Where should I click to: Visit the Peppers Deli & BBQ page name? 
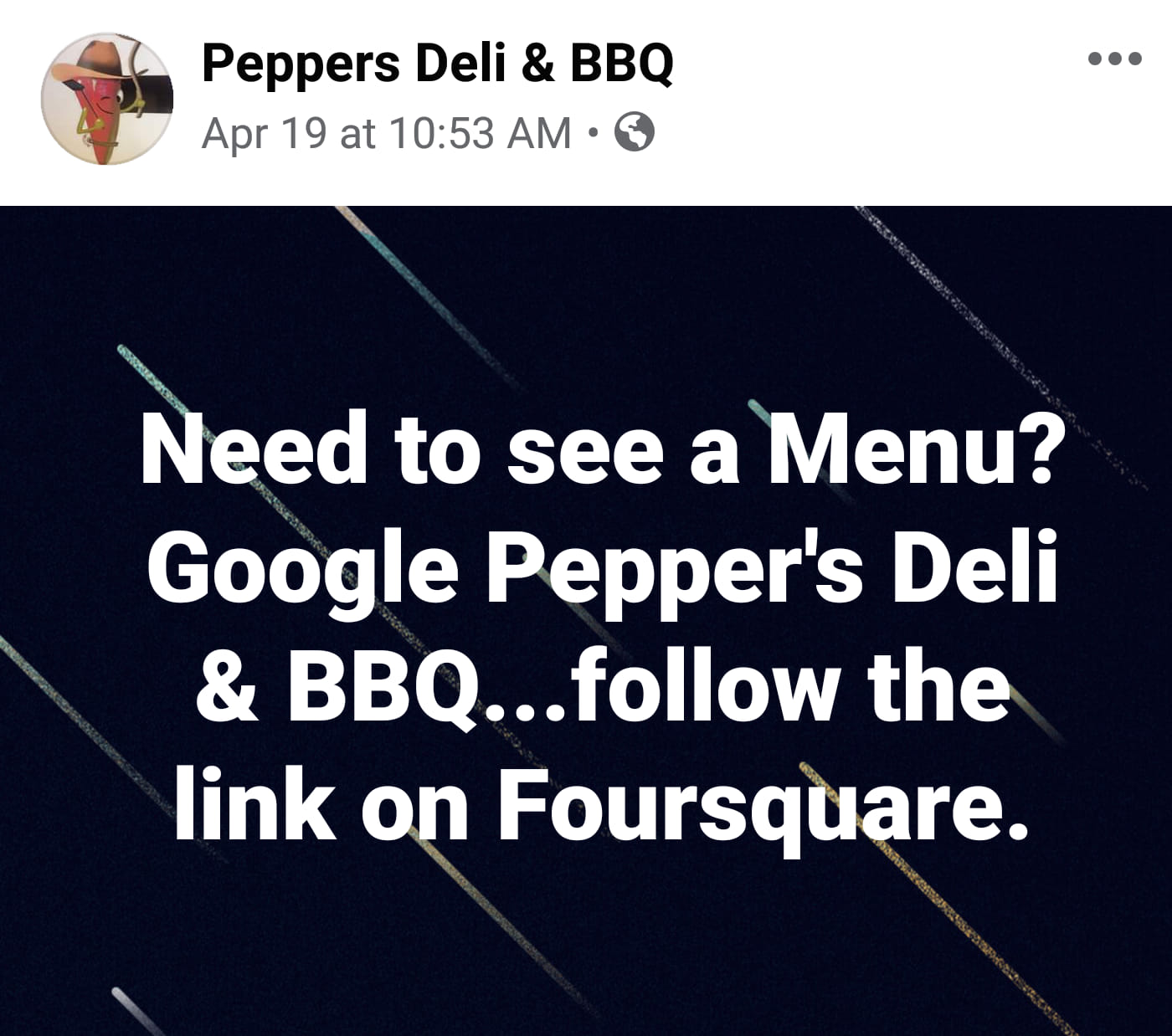coord(437,64)
